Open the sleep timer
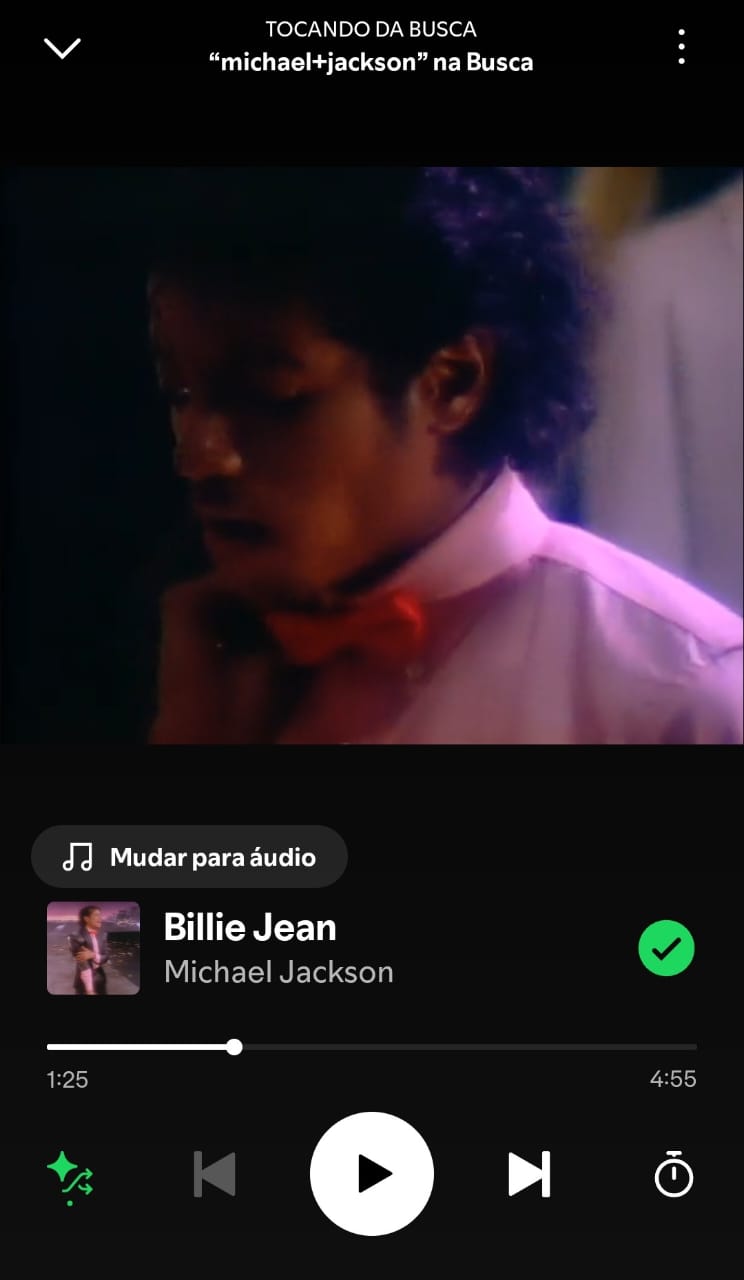Screen dimensions: 744x1280 [x=676, y=1174]
